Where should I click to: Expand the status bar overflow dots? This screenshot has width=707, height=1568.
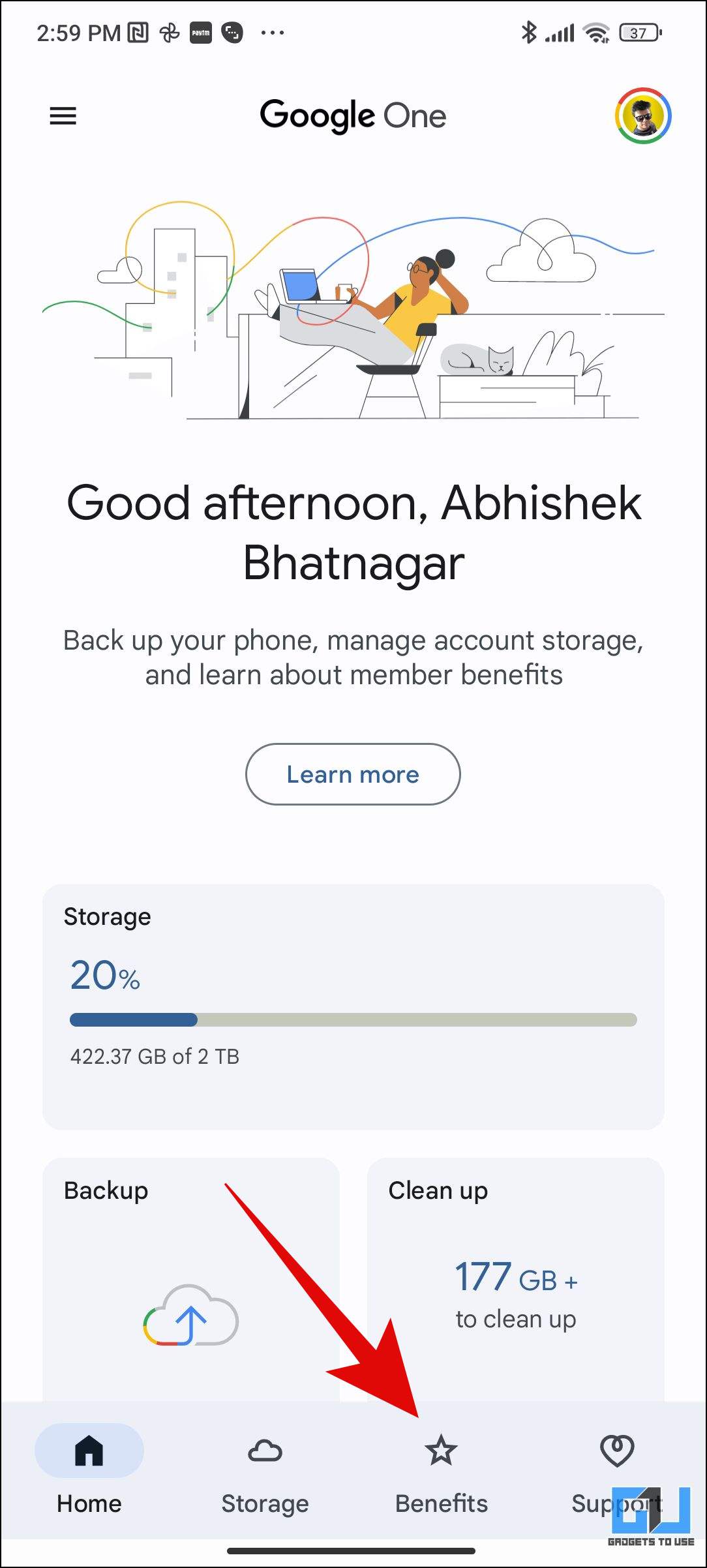point(272,33)
